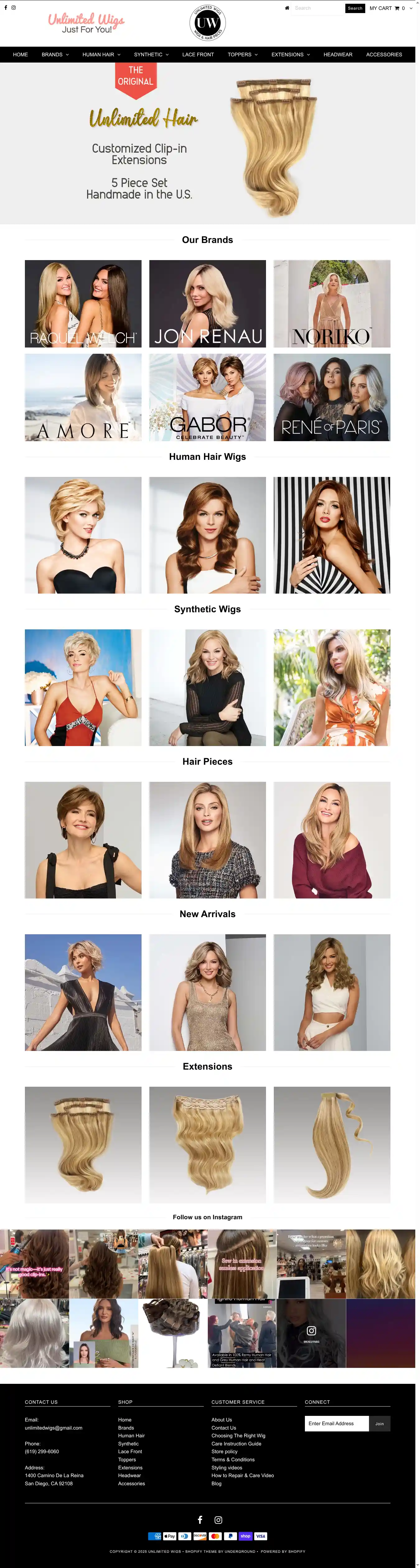Screen dimensions: 420x1568
Task: Go to Lace Front category
Action: [x=198, y=55]
